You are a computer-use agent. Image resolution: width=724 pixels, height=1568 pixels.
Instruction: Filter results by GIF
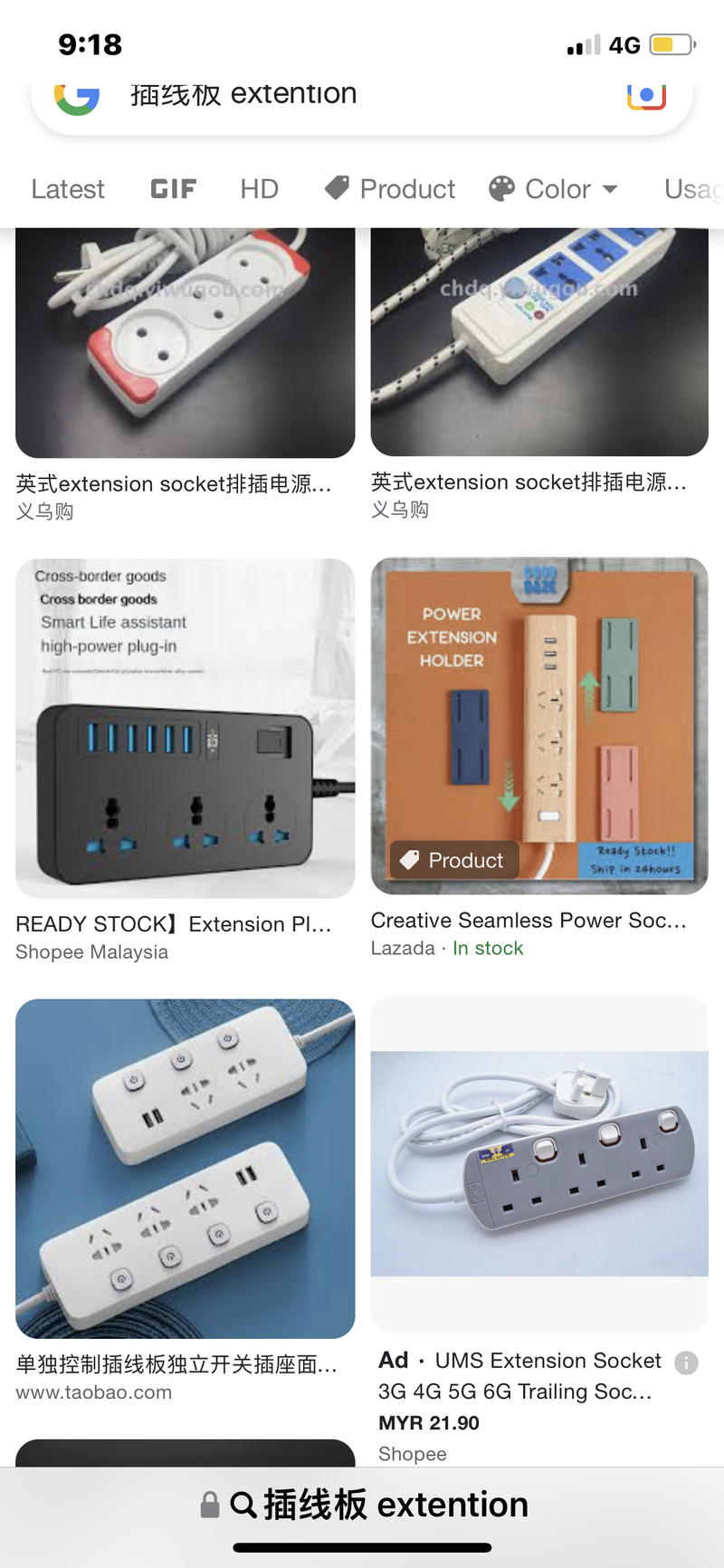tap(173, 188)
